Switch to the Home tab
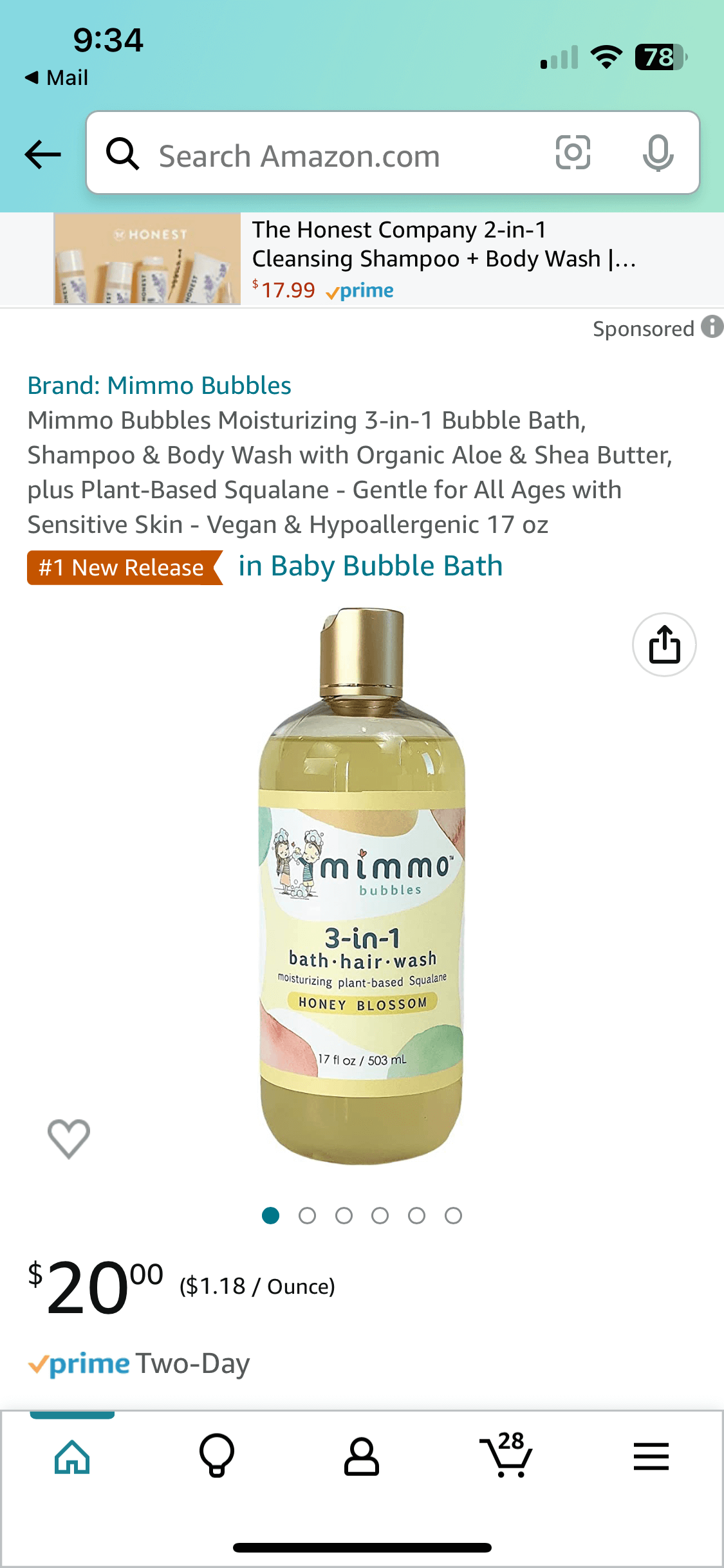The image size is (724, 1568). click(72, 1457)
